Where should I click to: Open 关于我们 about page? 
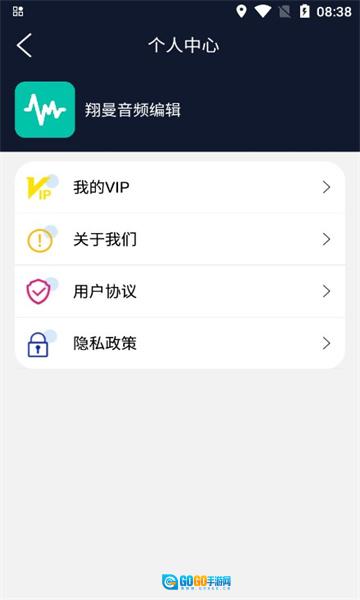[x=180, y=240]
